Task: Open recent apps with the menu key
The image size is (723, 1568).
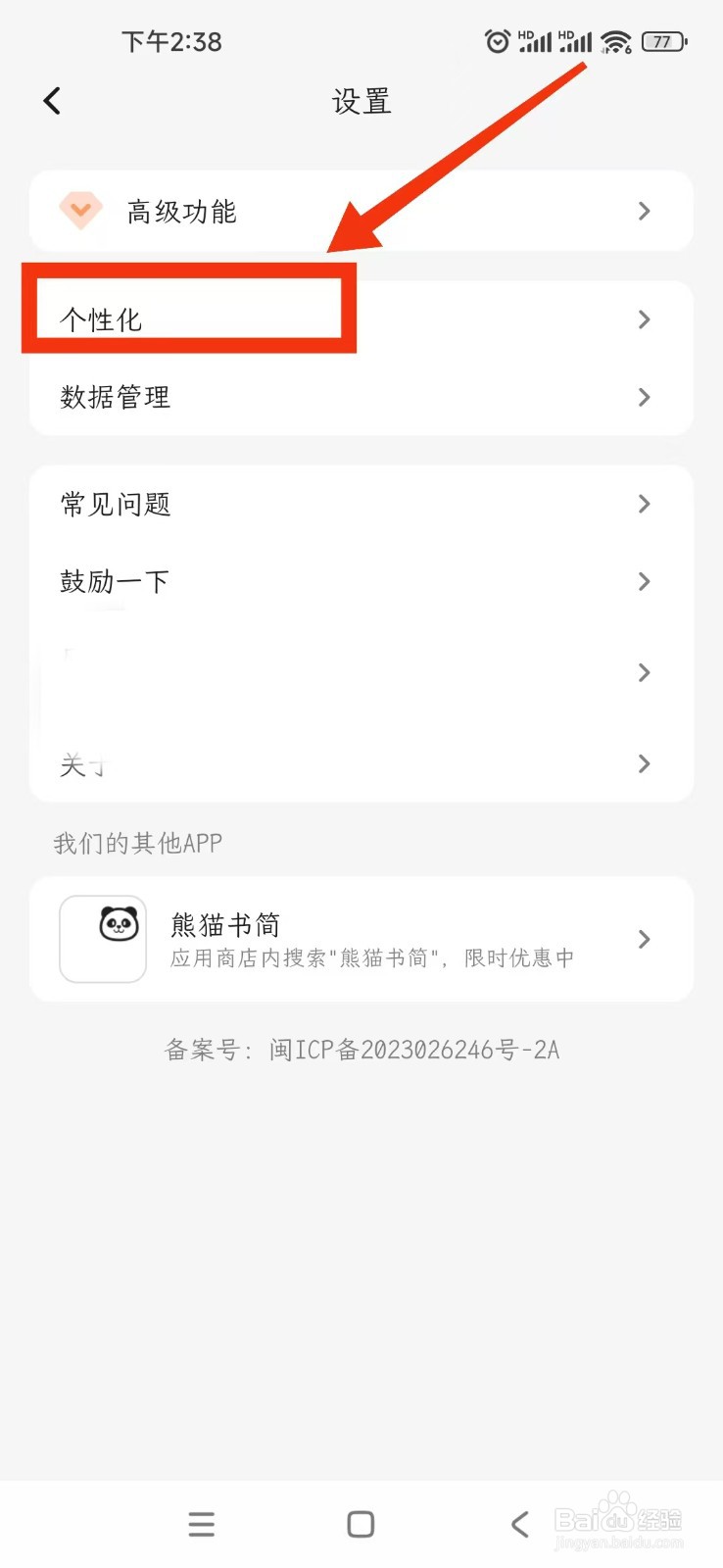Action: tap(201, 1524)
